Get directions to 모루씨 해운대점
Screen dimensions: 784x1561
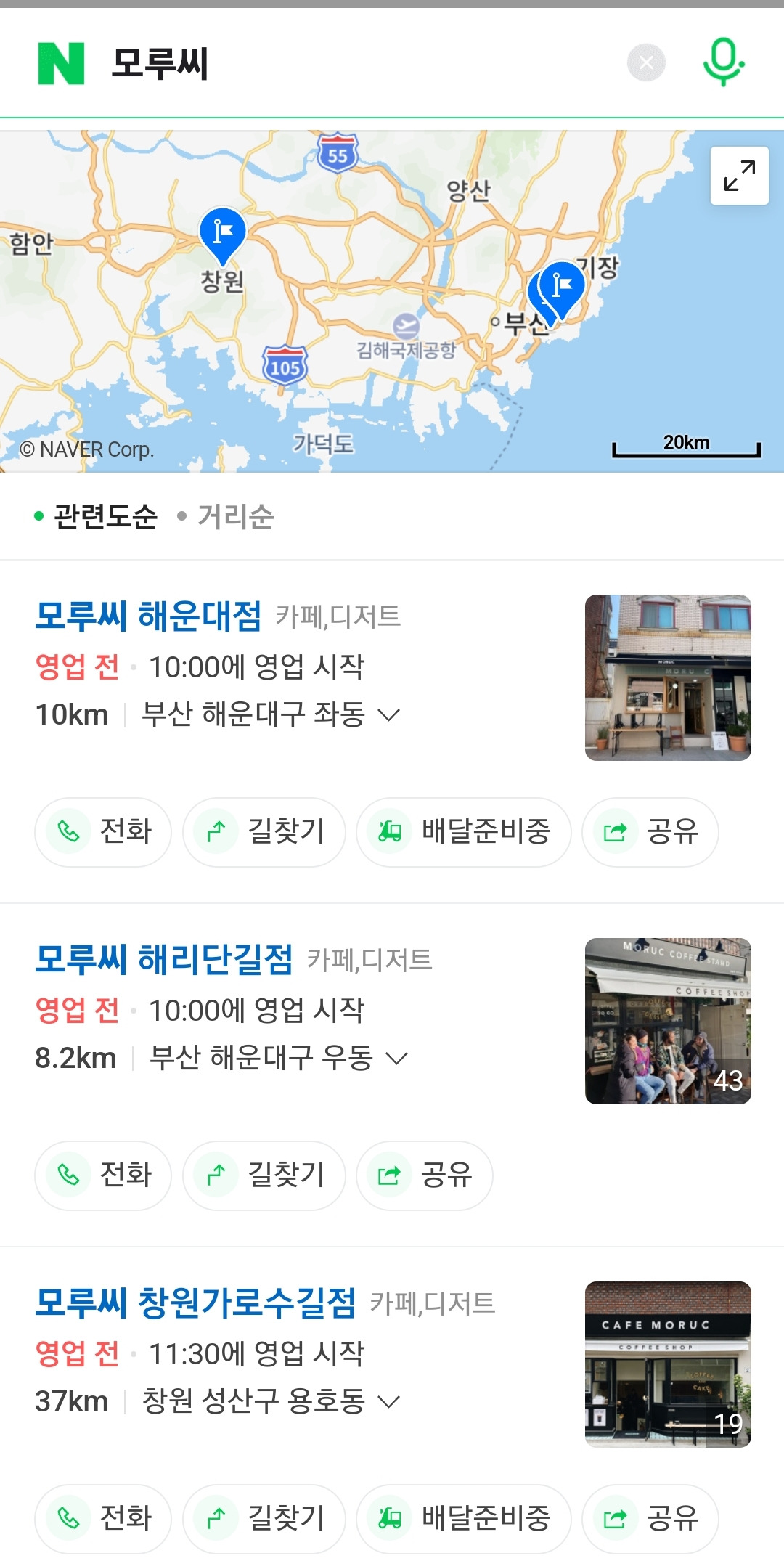[x=264, y=832]
